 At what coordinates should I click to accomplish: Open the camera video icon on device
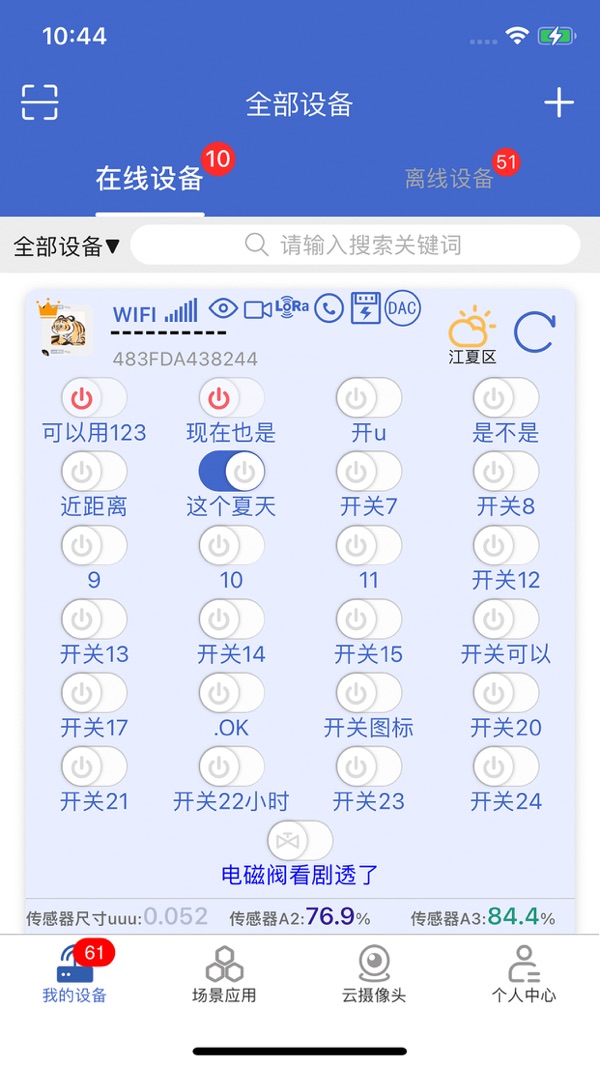pos(258,309)
